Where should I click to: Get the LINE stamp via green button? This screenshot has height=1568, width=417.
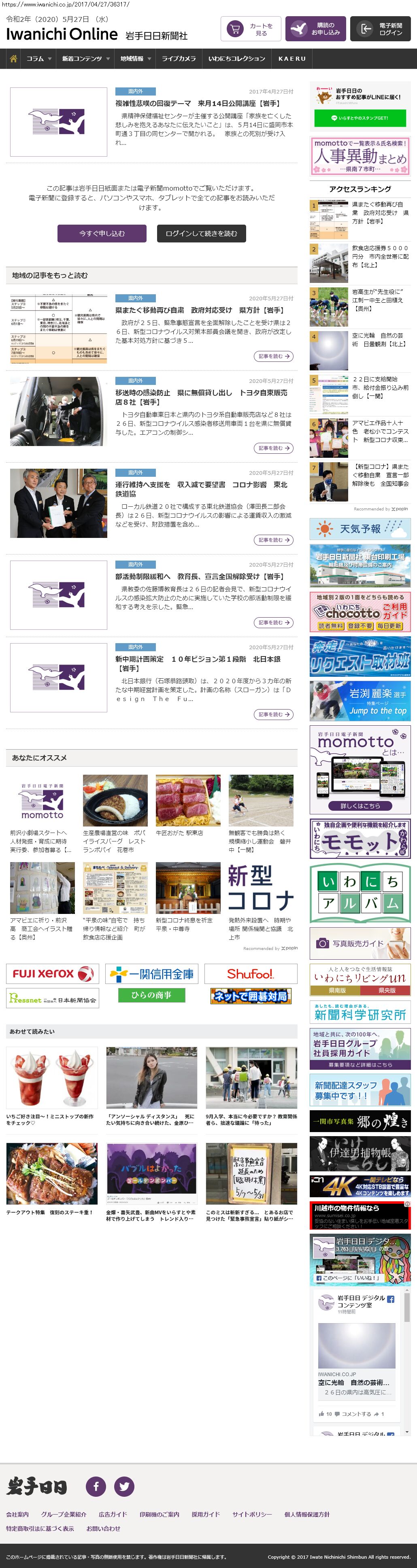359,118
